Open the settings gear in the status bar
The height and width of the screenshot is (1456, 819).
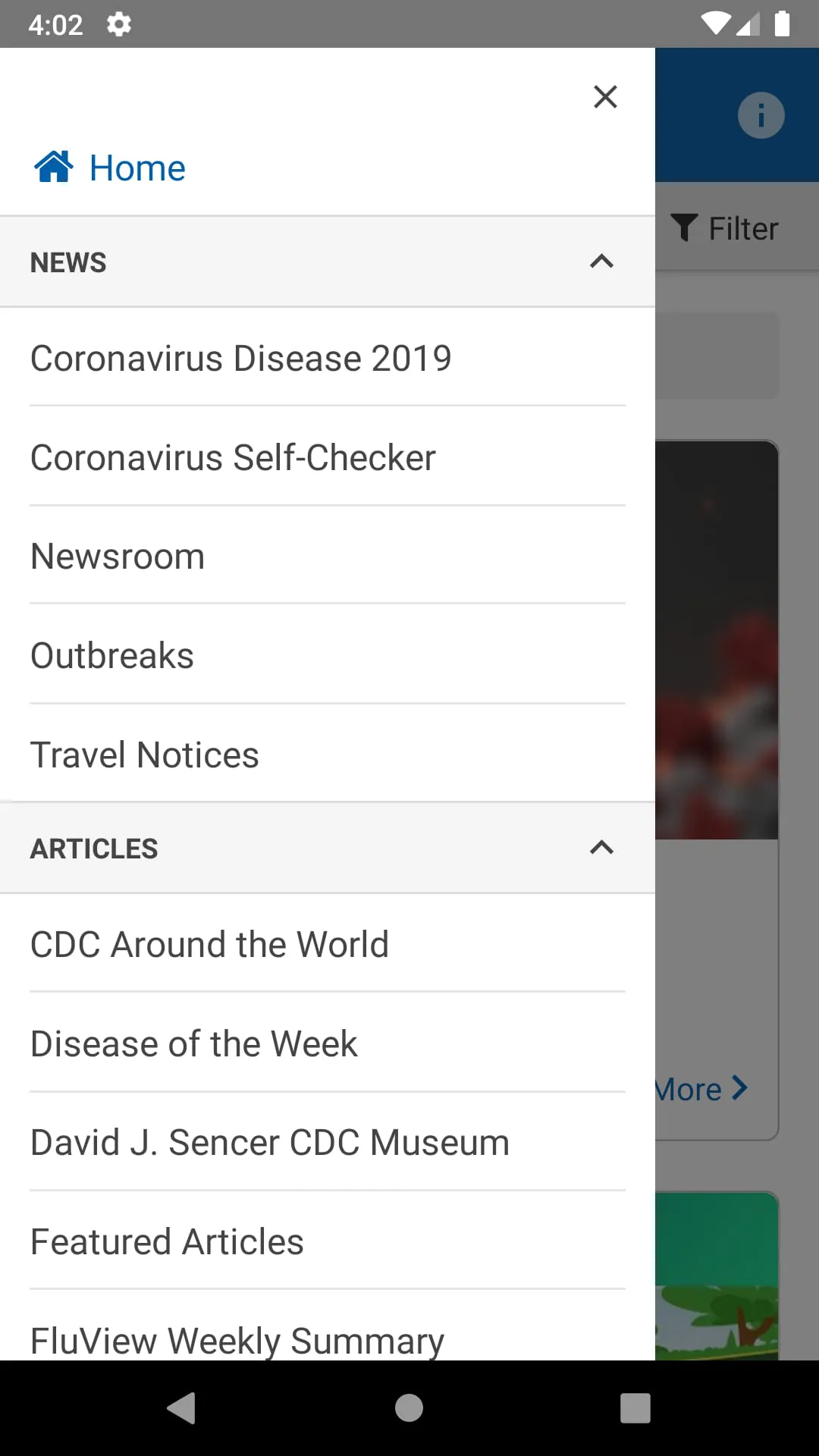pyautogui.click(x=119, y=24)
